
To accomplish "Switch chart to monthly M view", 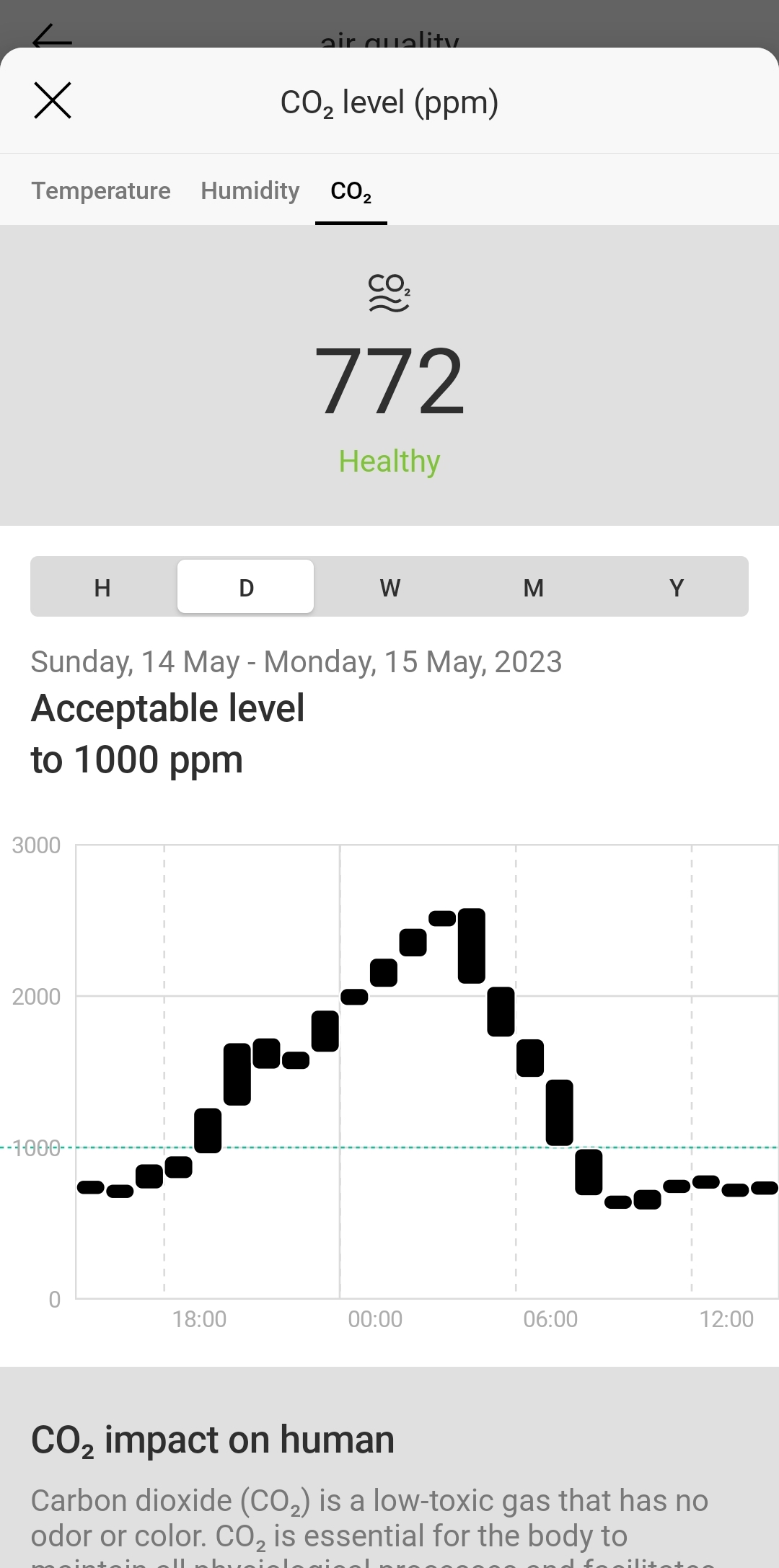I will [x=533, y=587].
